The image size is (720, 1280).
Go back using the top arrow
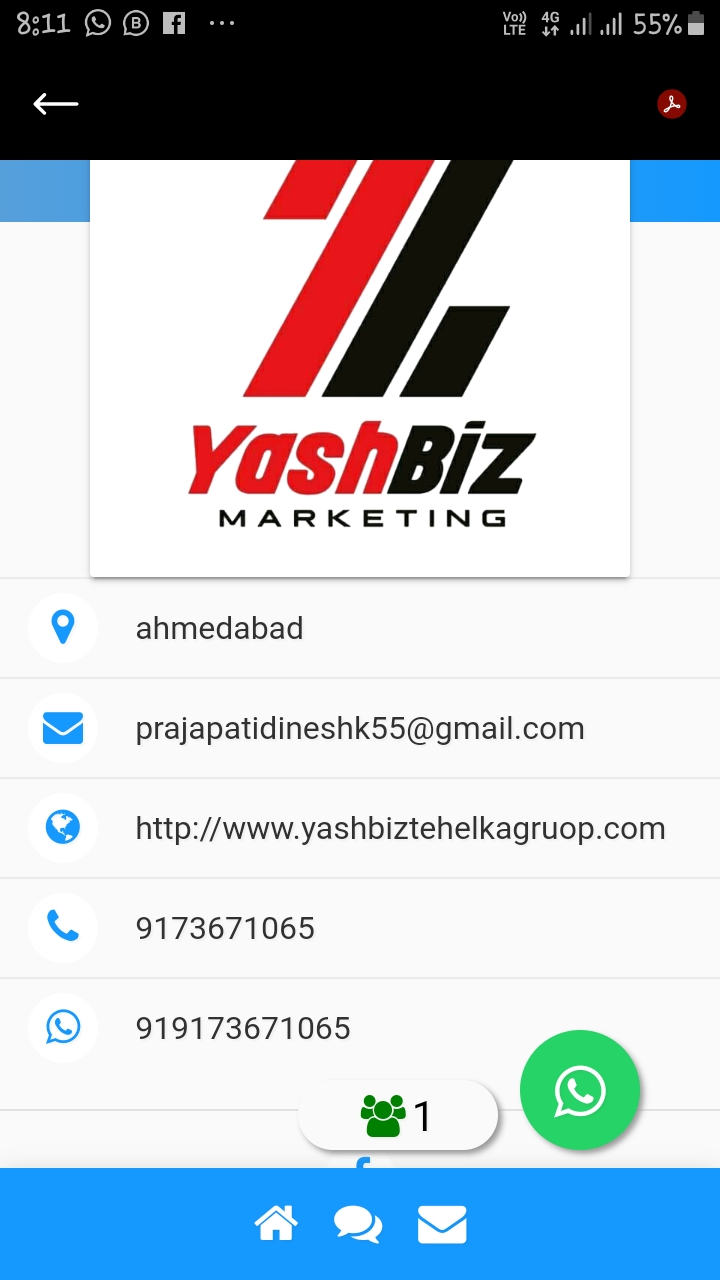pos(56,104)
